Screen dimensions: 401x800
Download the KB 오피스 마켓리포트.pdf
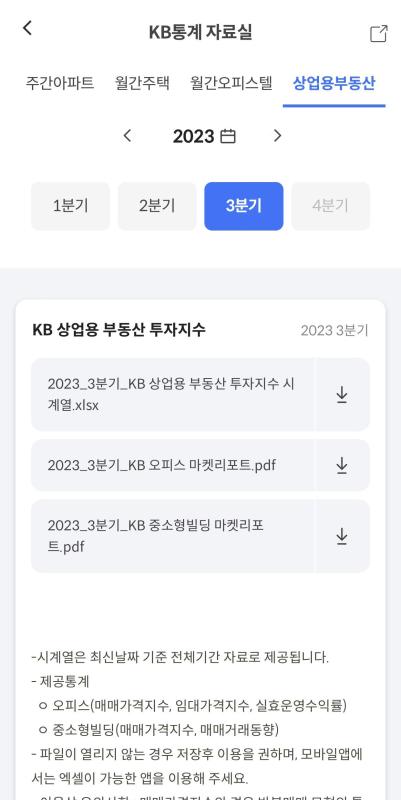pyautogui.click(x=342, y=465)
